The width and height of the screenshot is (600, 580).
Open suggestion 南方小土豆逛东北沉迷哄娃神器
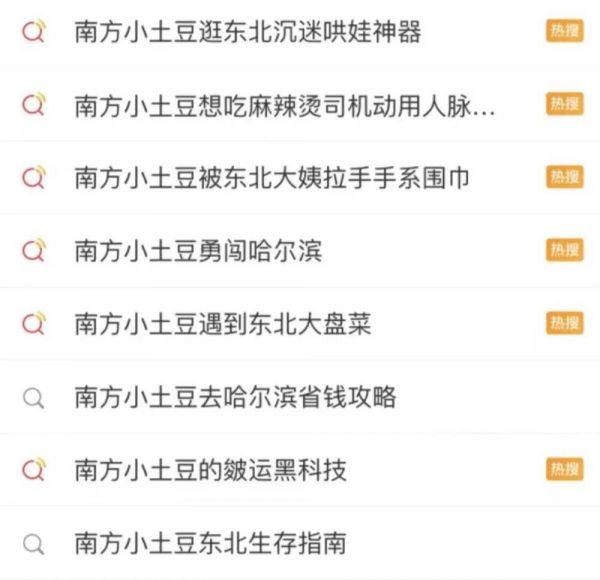click(x=248, y=32)
